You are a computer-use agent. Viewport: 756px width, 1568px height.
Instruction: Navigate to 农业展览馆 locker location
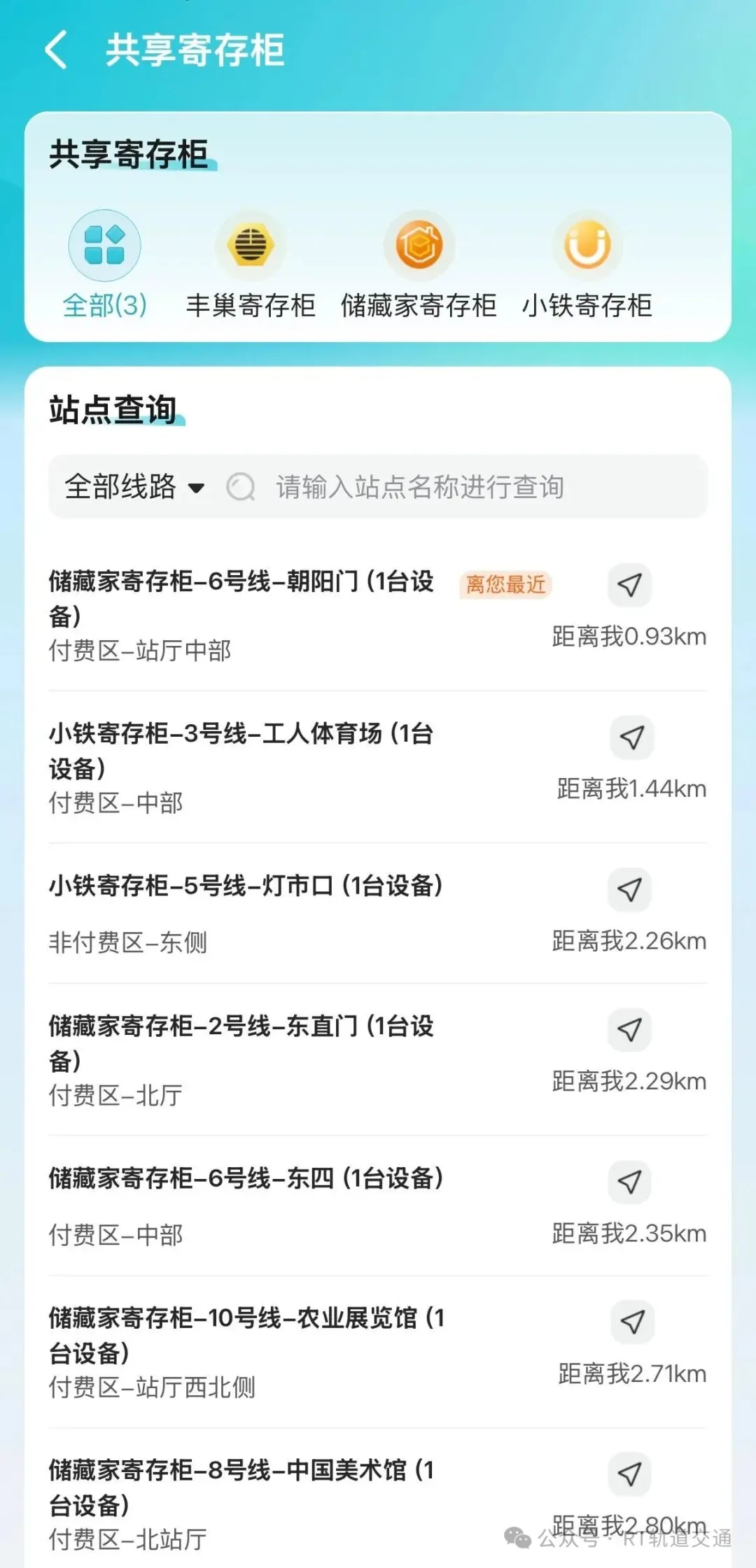(632, 1322)
